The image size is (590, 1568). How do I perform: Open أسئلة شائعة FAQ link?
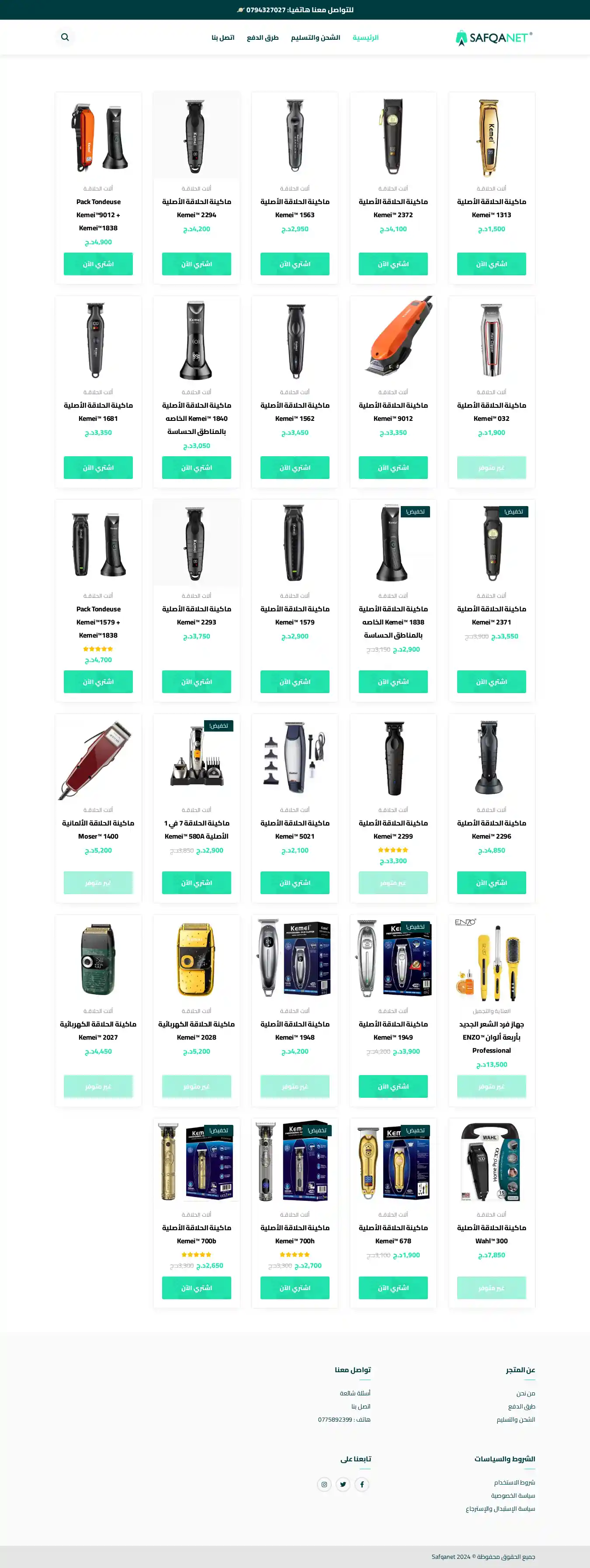click(x=355, y=1393)
